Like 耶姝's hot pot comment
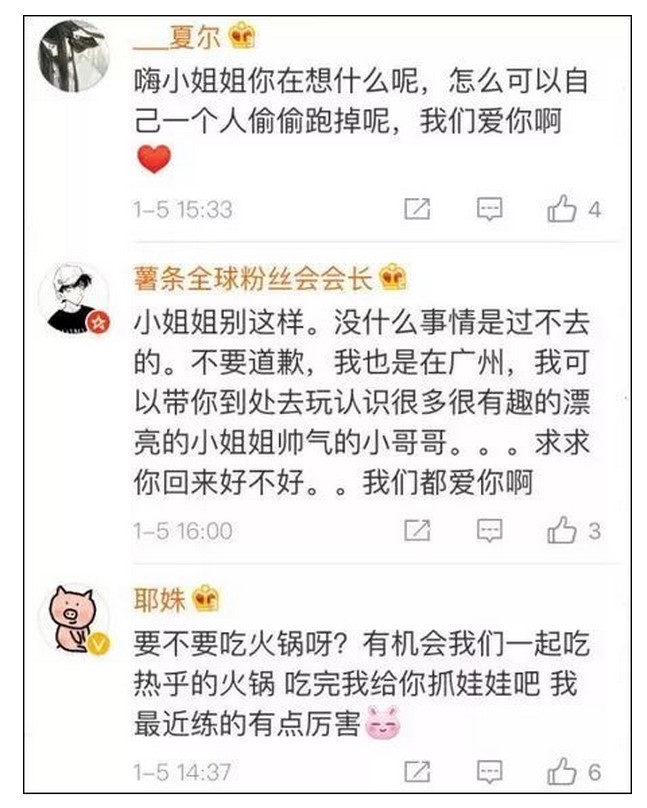 tap(563, 772)
